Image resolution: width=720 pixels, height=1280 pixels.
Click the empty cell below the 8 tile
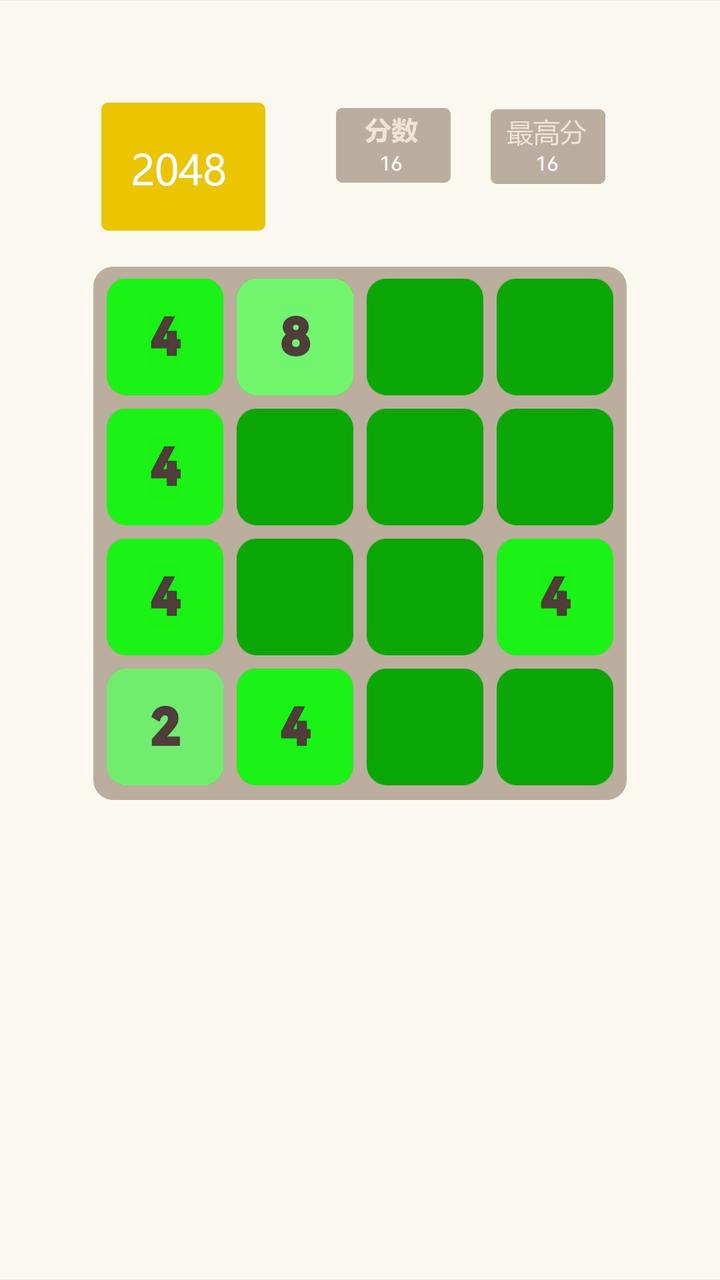point(295,467)
